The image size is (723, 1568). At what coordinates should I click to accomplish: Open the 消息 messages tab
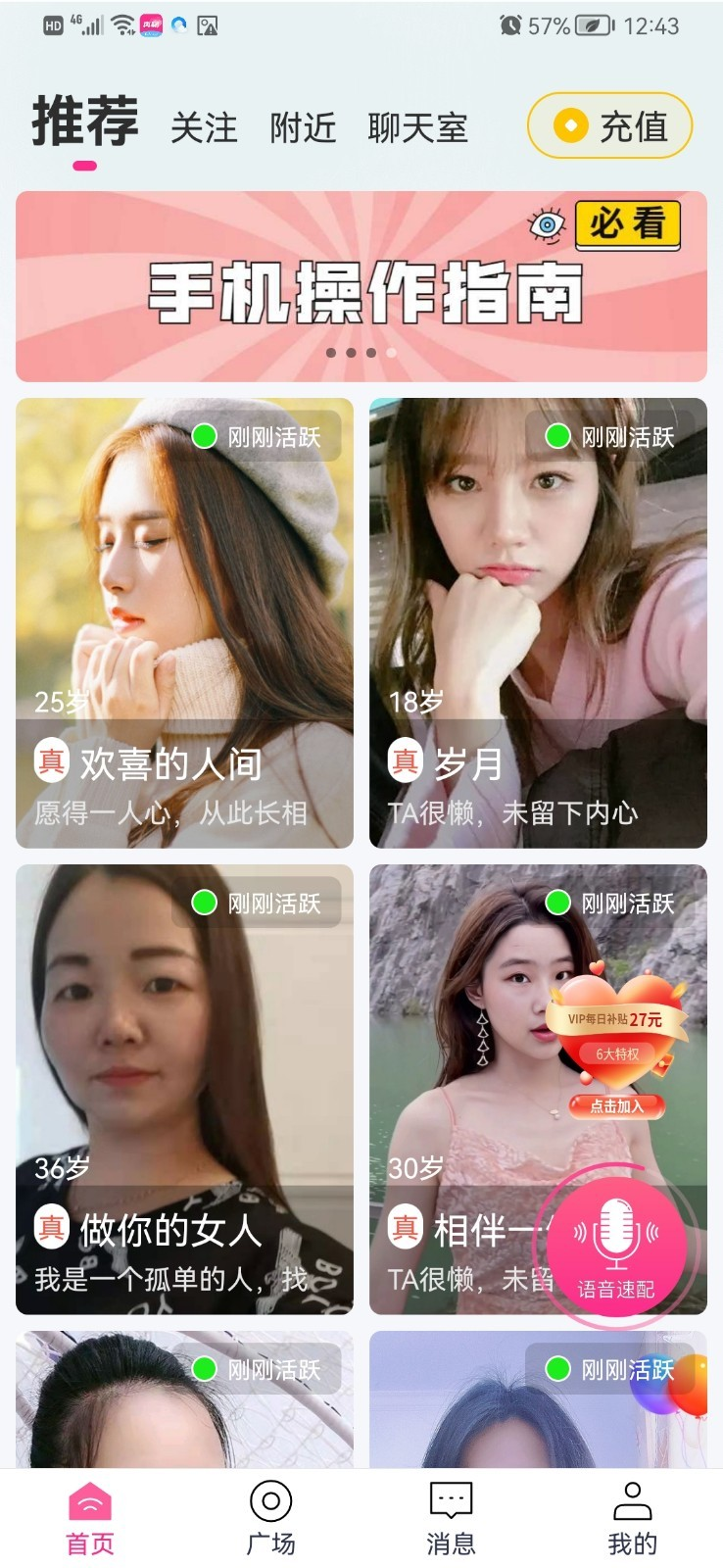click(x=451, y=1517)
